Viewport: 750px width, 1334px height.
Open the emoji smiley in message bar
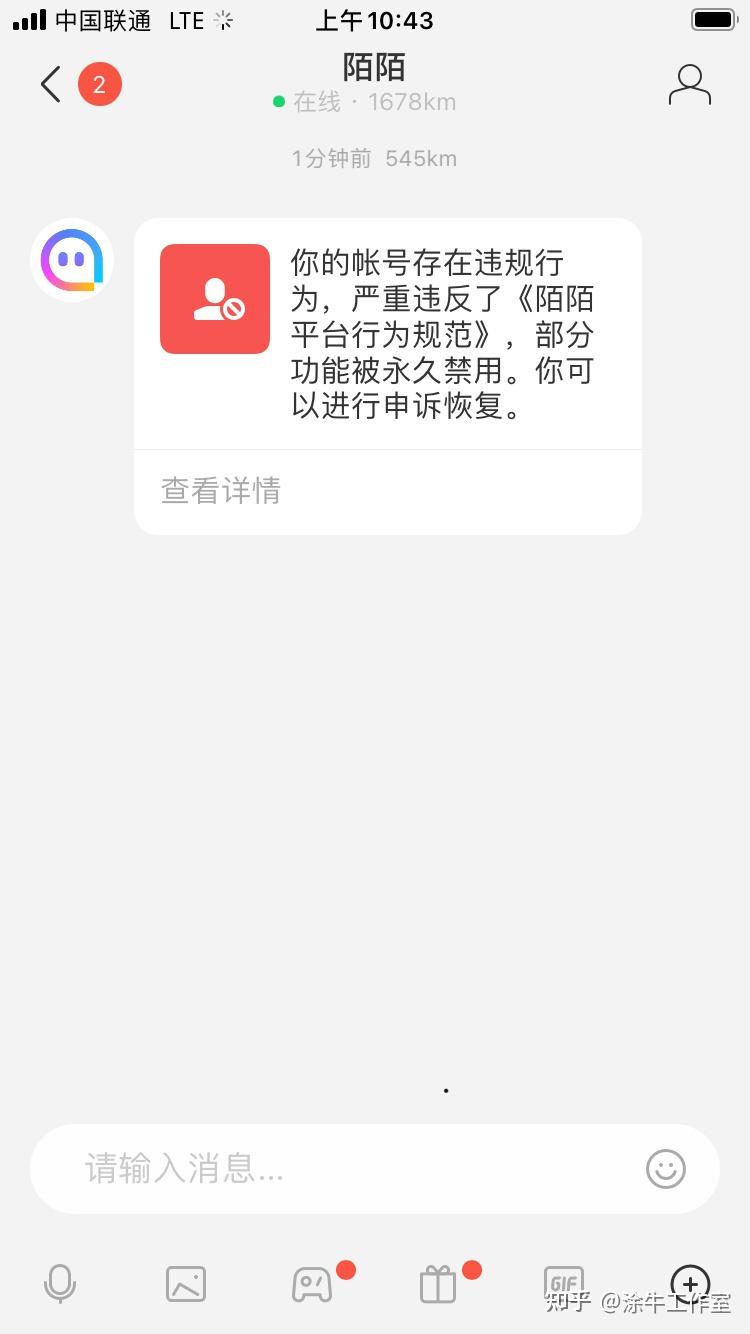coord(666,1168)
